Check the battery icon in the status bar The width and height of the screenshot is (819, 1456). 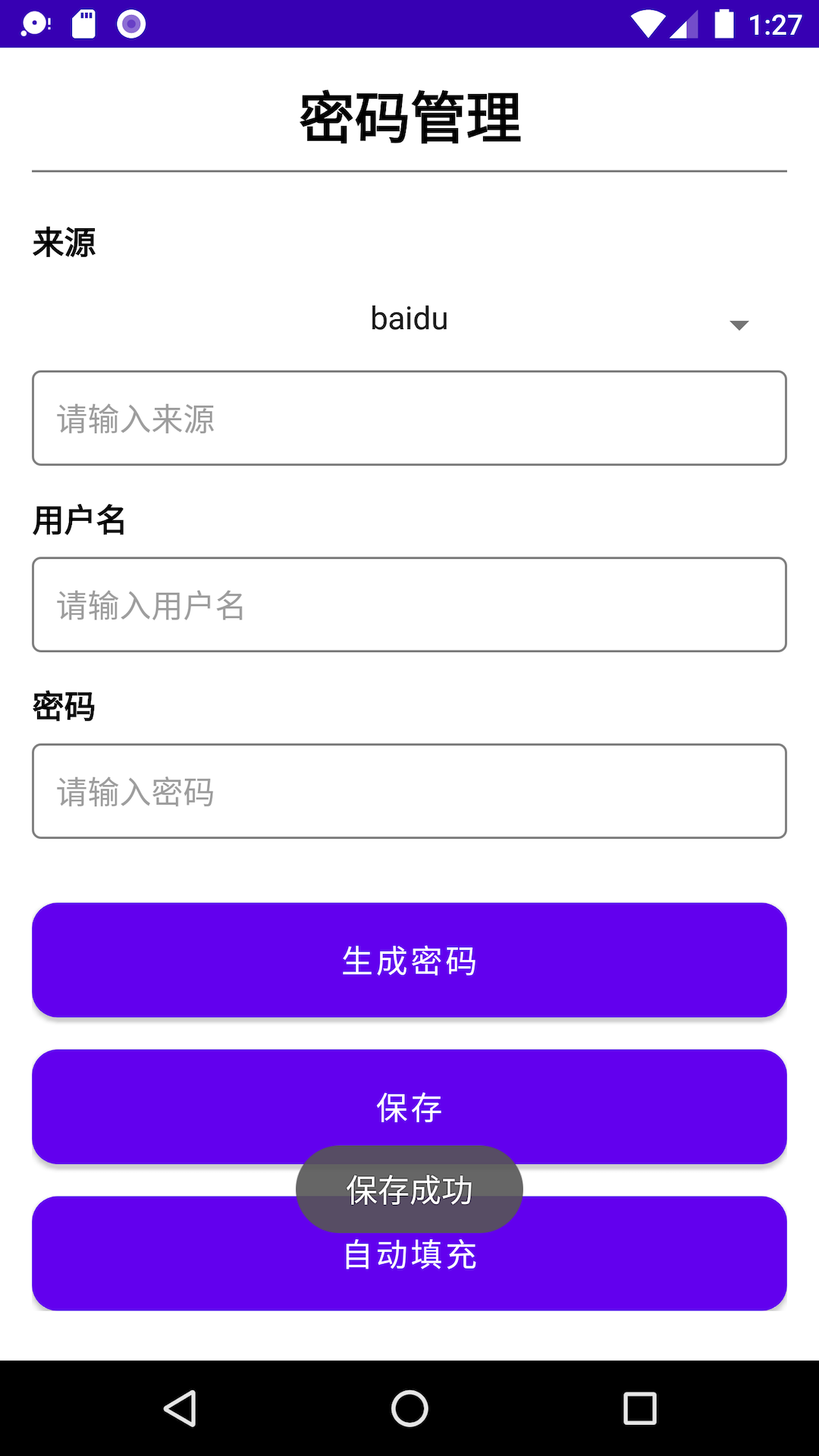(x=723, y=24)
